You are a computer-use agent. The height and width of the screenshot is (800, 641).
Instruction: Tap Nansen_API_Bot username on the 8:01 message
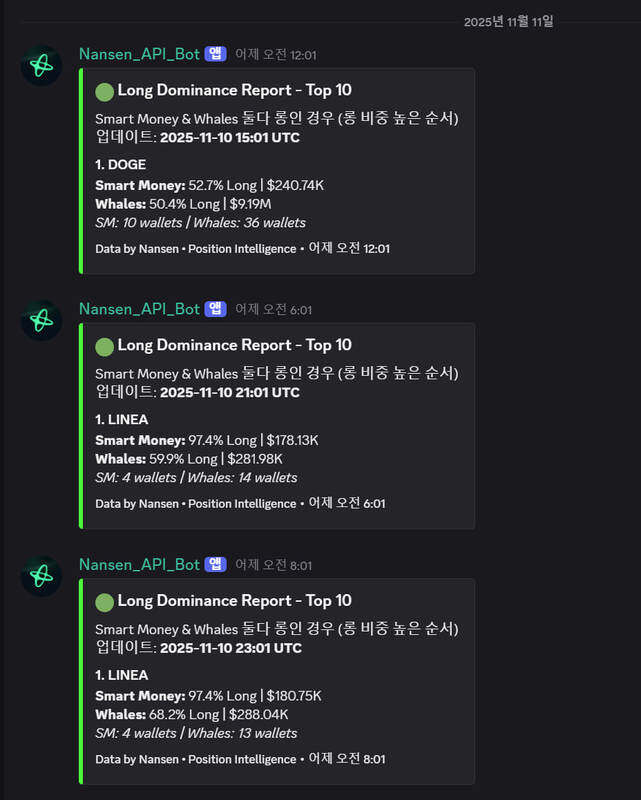click(139, 564)
